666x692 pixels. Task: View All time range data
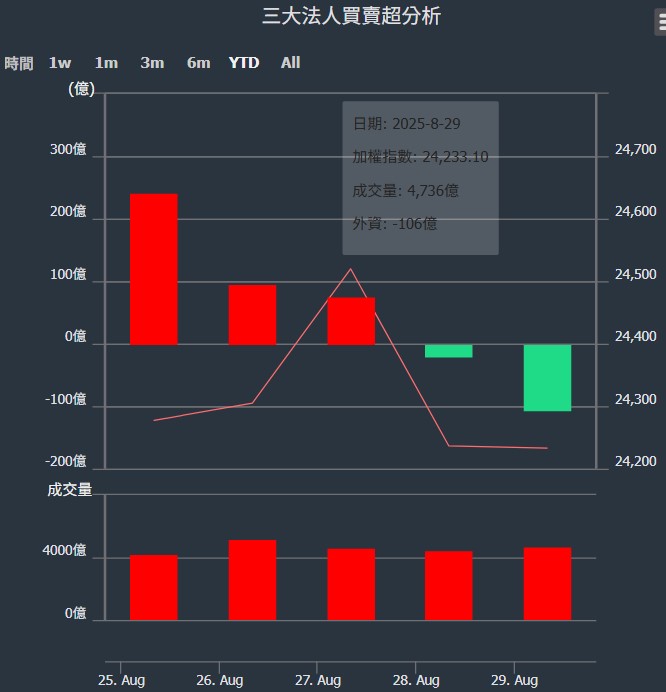(x=290, y=63)
